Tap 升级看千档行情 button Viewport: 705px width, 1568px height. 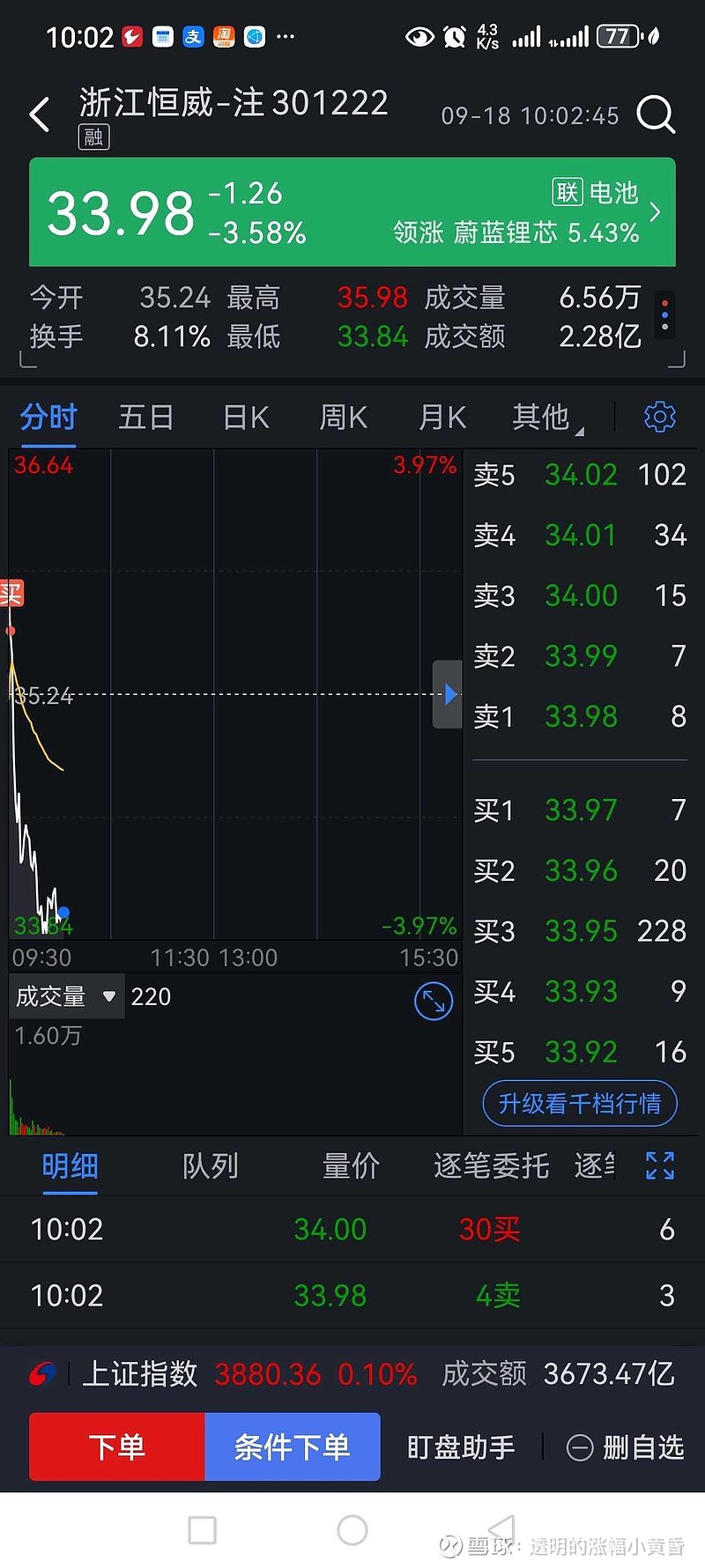[580, 1103]
